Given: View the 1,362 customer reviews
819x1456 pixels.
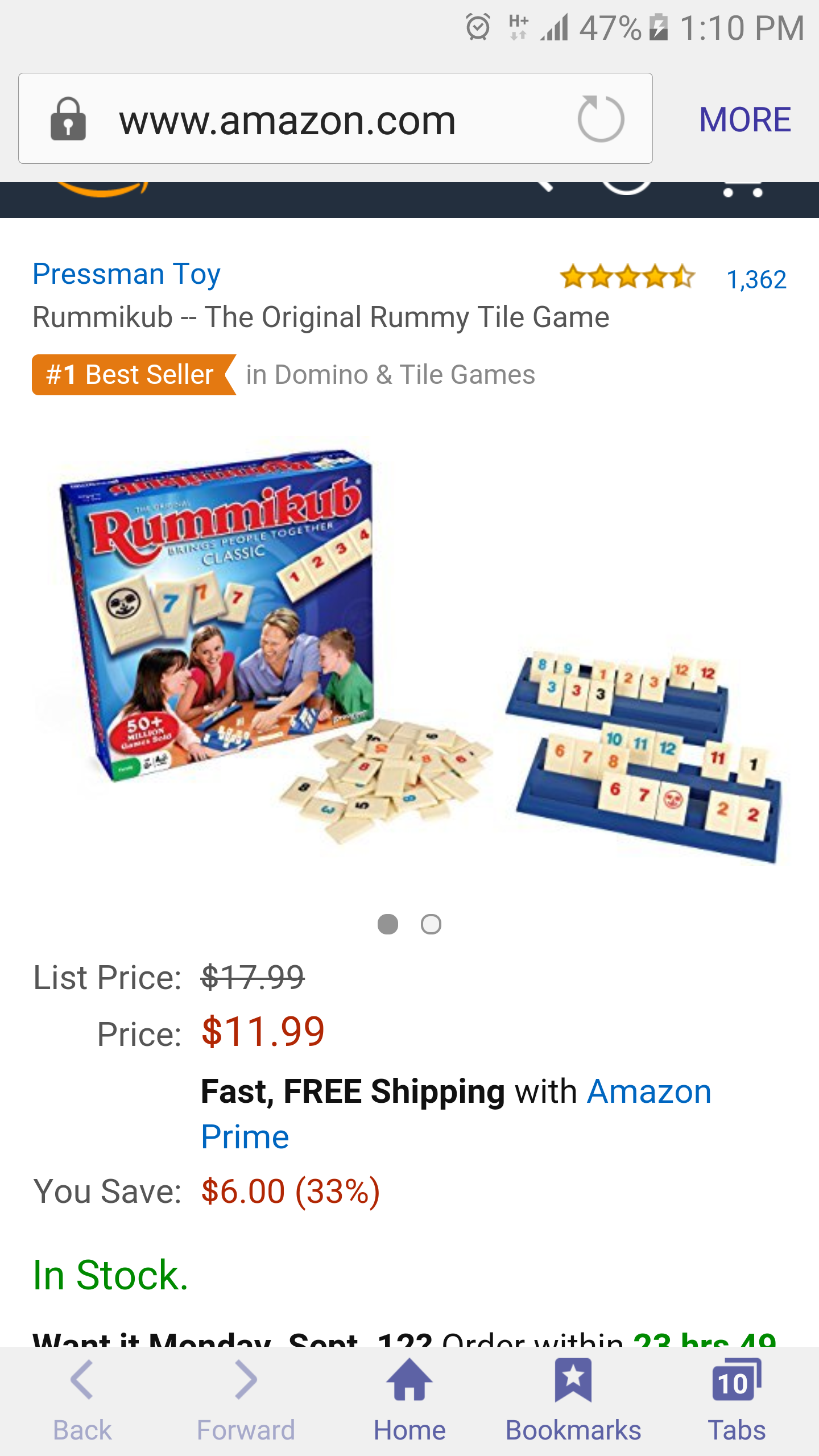Looking at the screenshot, I should pos(756,280).
